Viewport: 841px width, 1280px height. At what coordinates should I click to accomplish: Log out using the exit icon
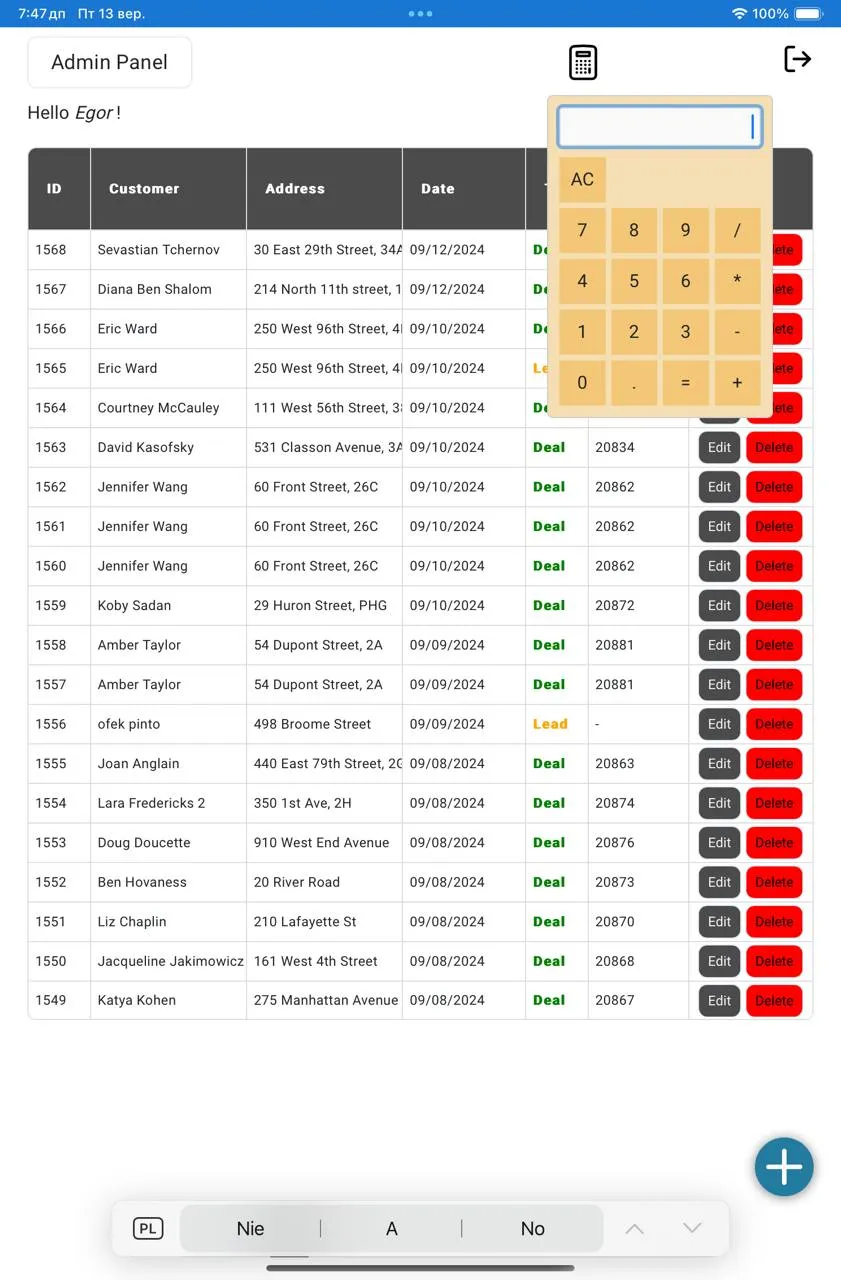[x=797, y=59]
